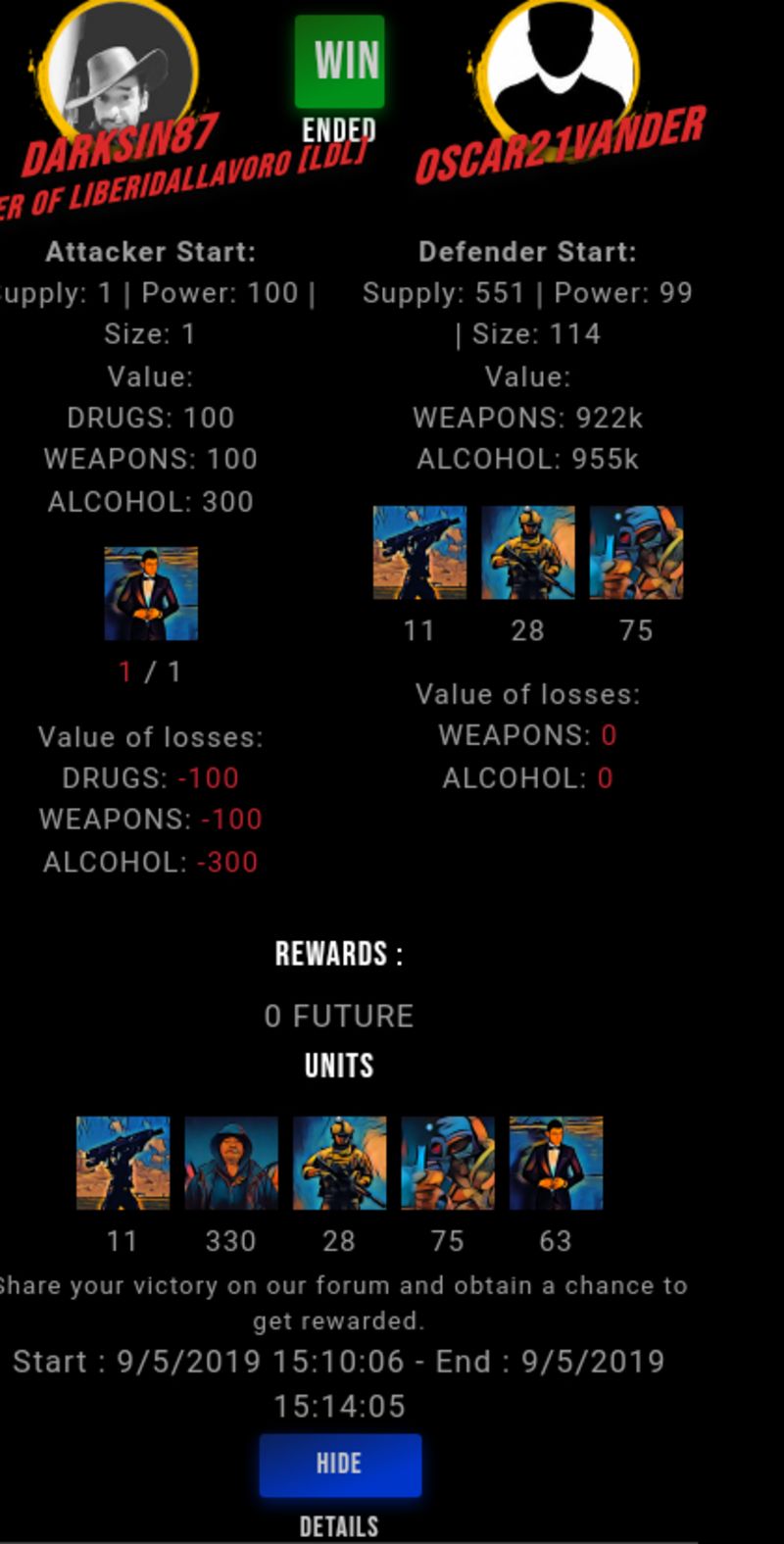Tap the HIDE button
This screenshot has height=1544, width=784.
[x=340, y=1465]
